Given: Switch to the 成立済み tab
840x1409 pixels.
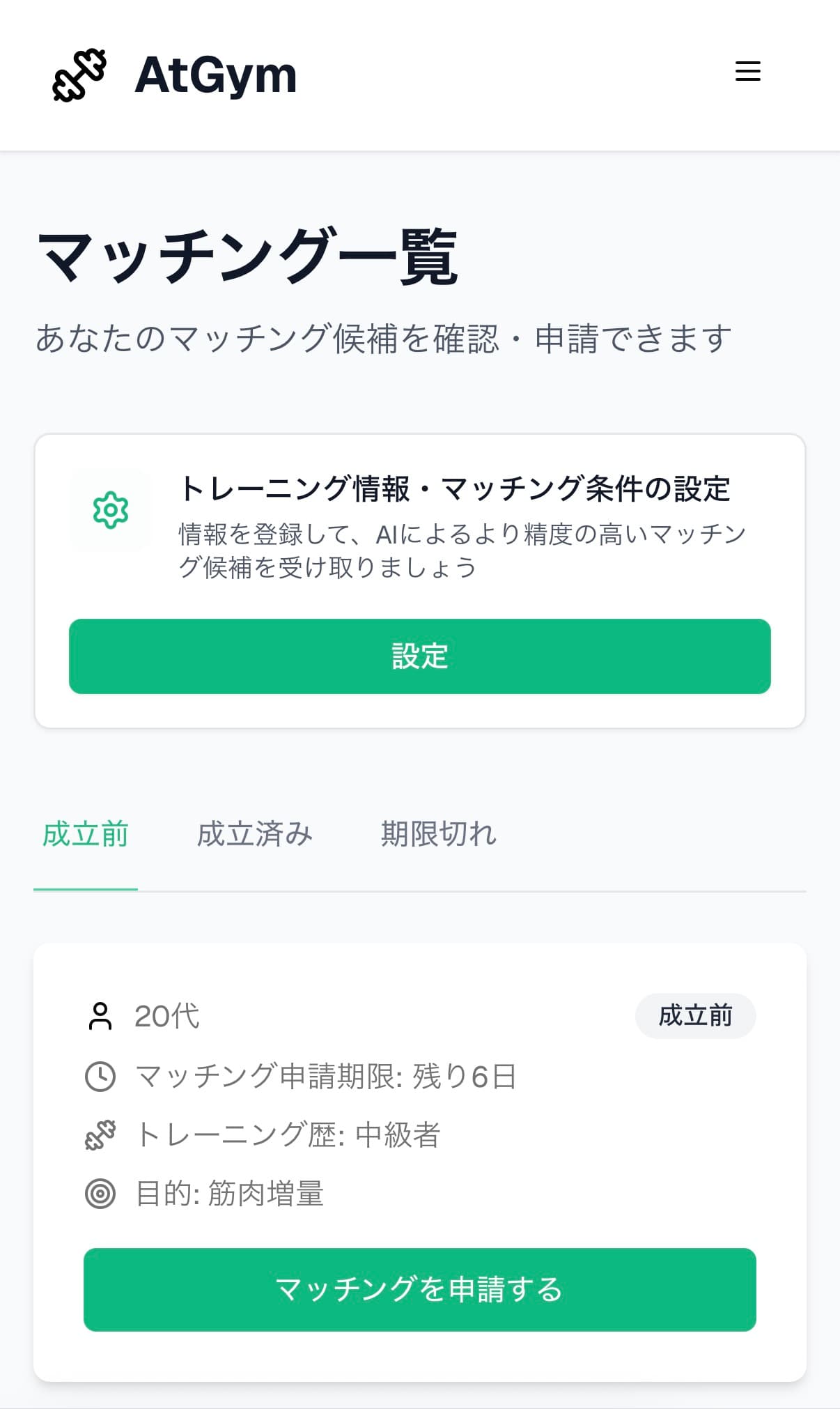Looking at the screenshot, I should 255,835.
